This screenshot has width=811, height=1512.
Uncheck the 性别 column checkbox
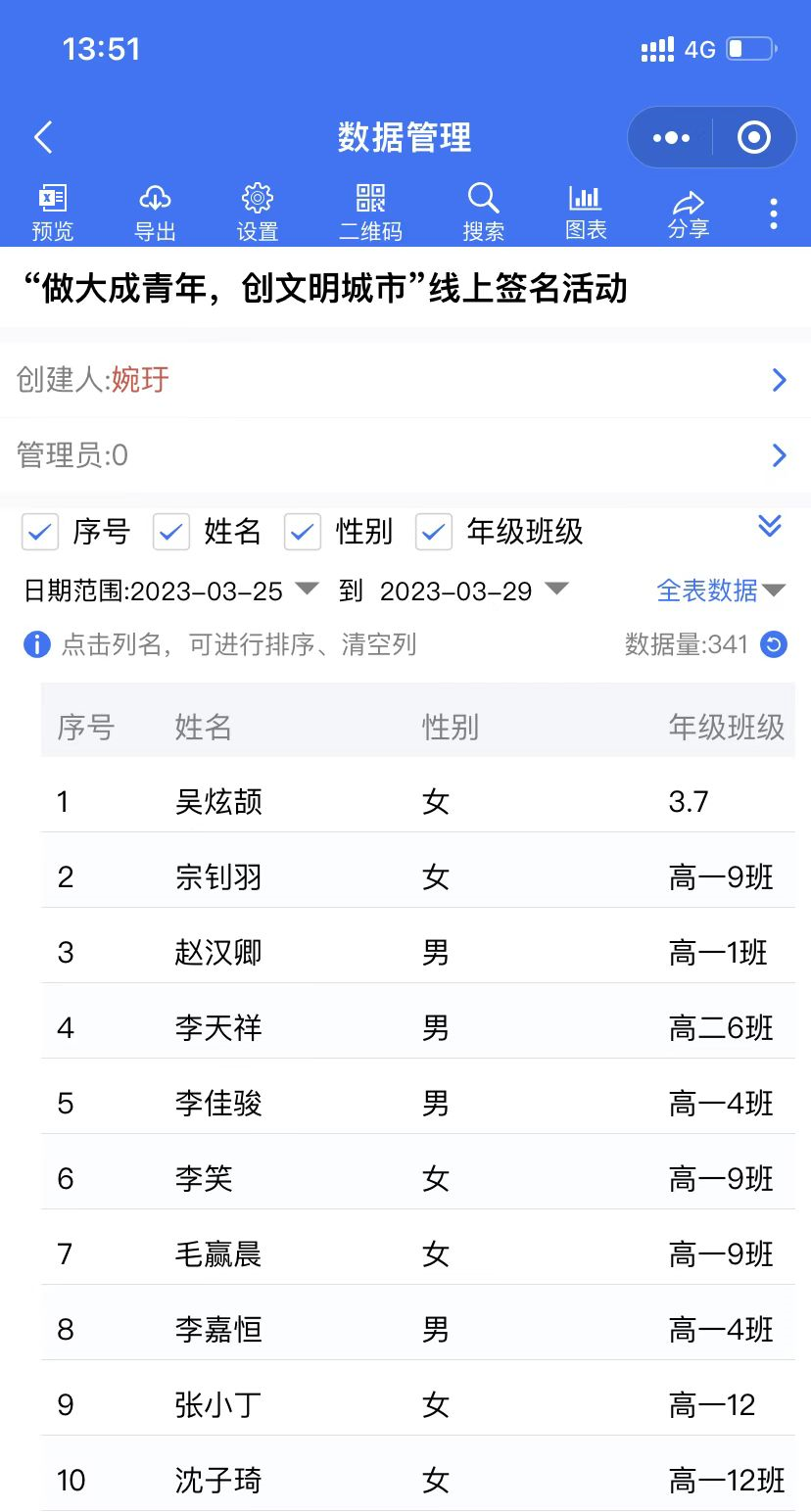coord(303,532)
